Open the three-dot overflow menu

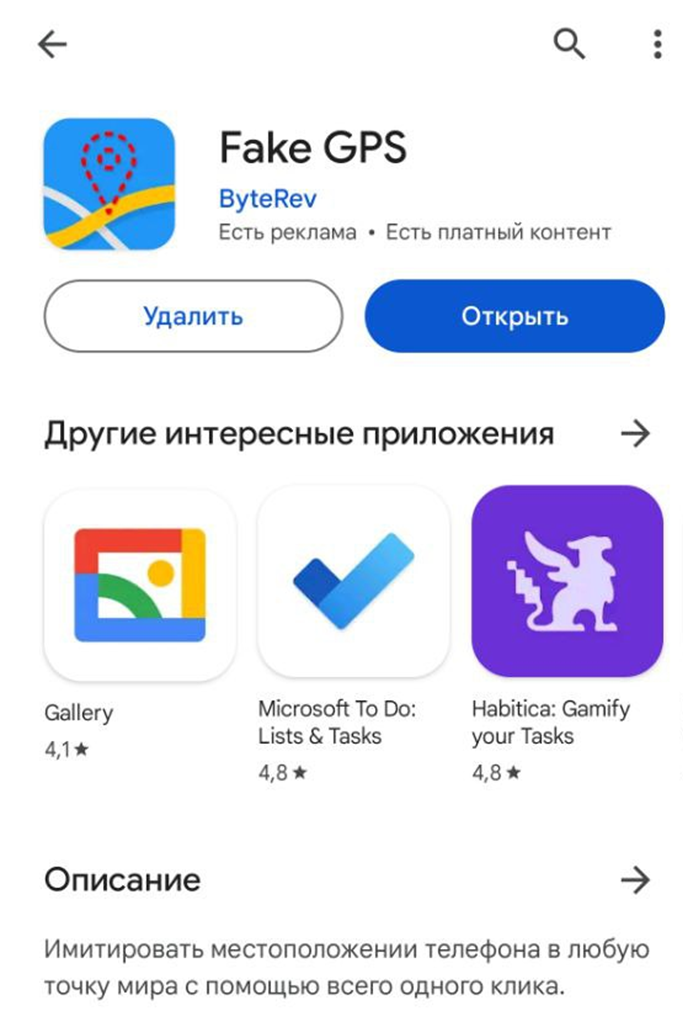[x=657, y=44]
